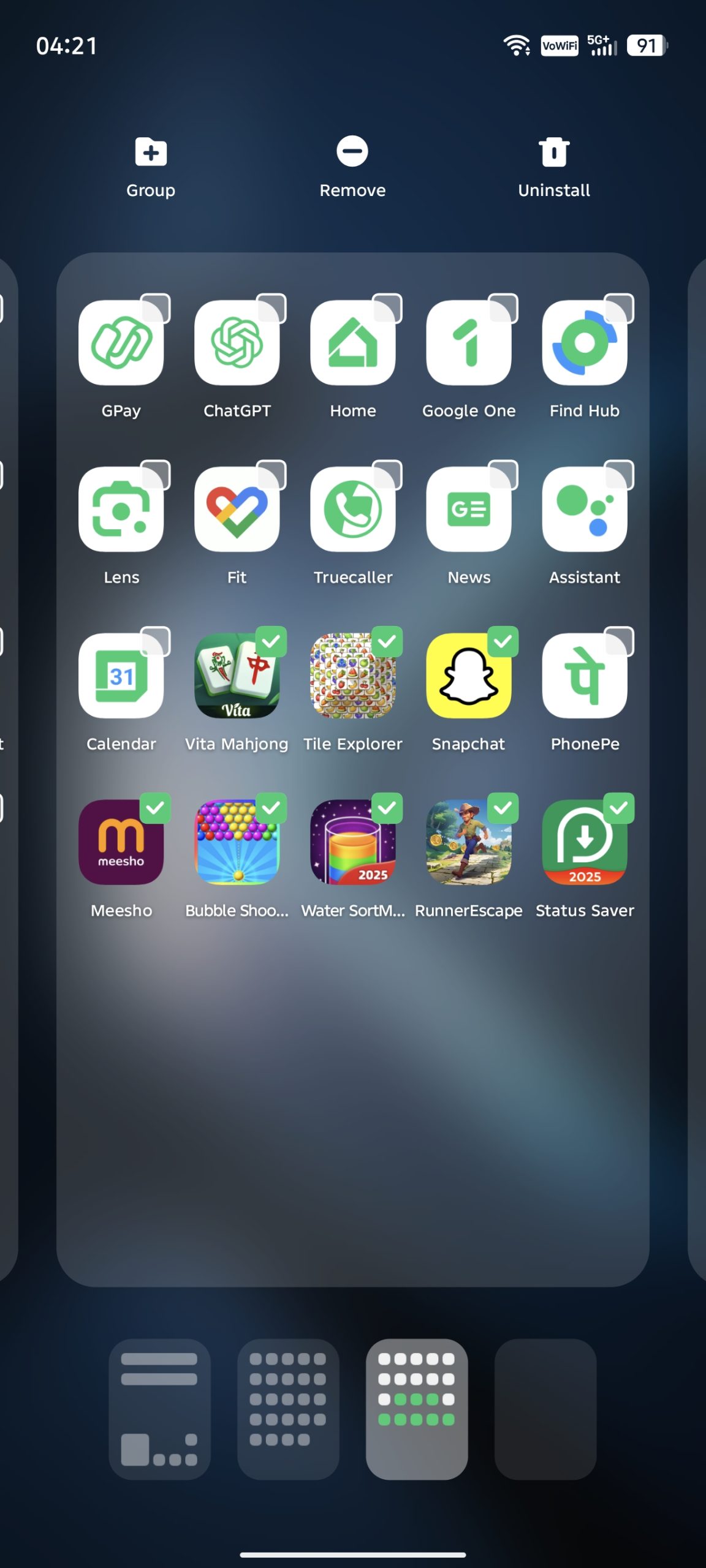706x1568 pixels.
Task: Select the Google One app
Action: (x=469, y=343)
